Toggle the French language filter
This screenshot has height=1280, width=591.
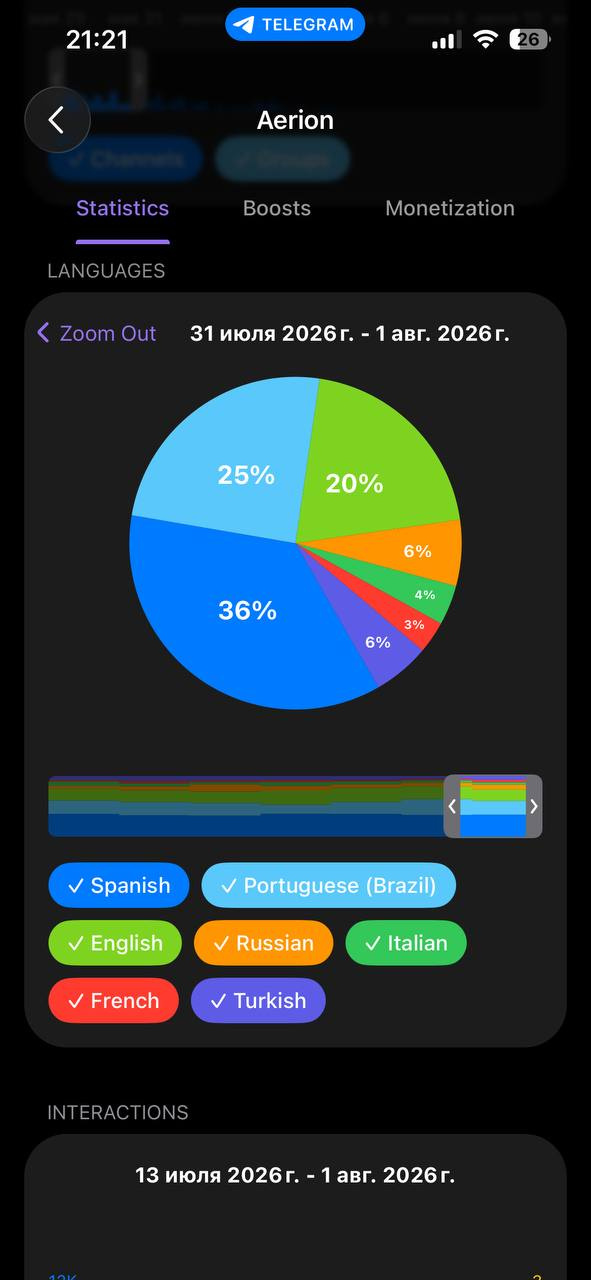point(113,1001)
